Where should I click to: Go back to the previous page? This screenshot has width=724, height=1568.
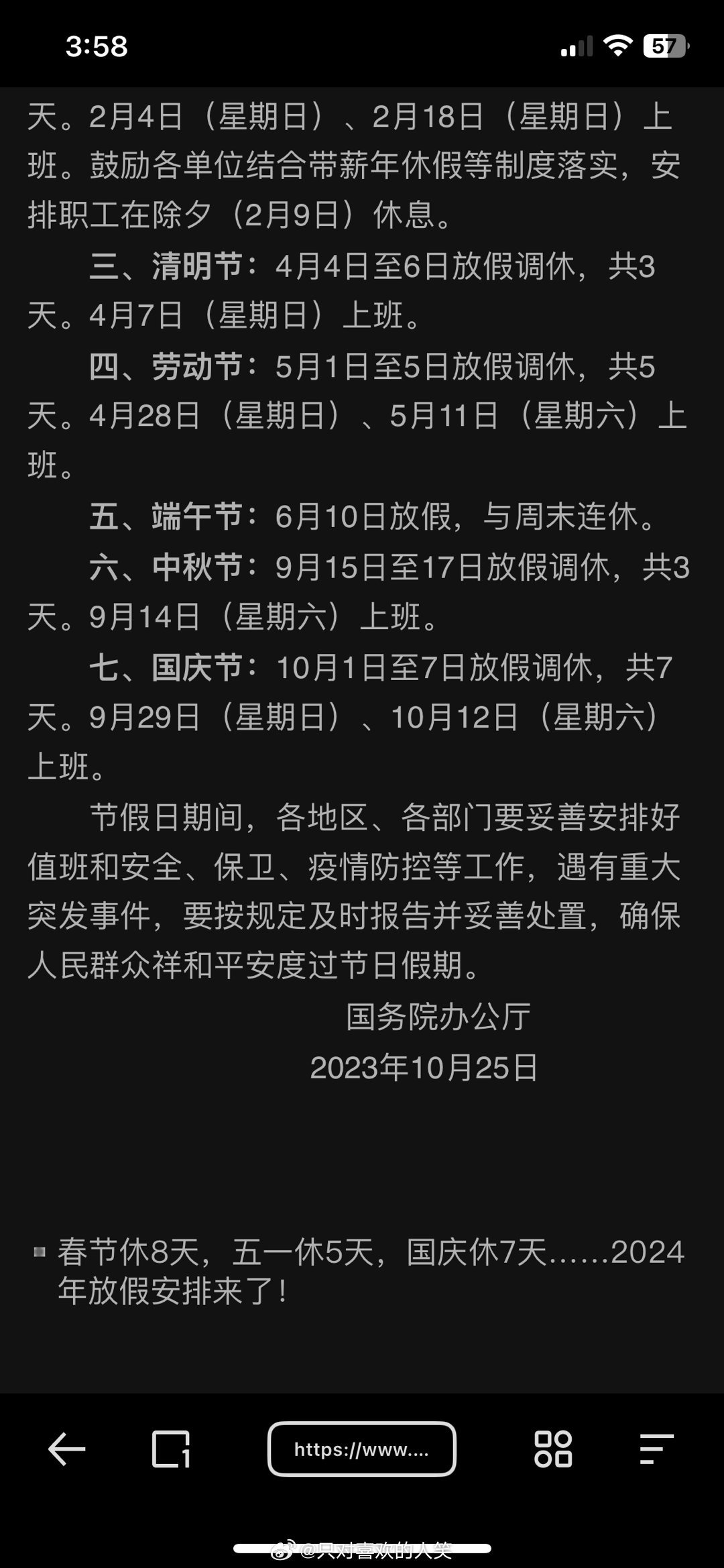coord(66,1449)
